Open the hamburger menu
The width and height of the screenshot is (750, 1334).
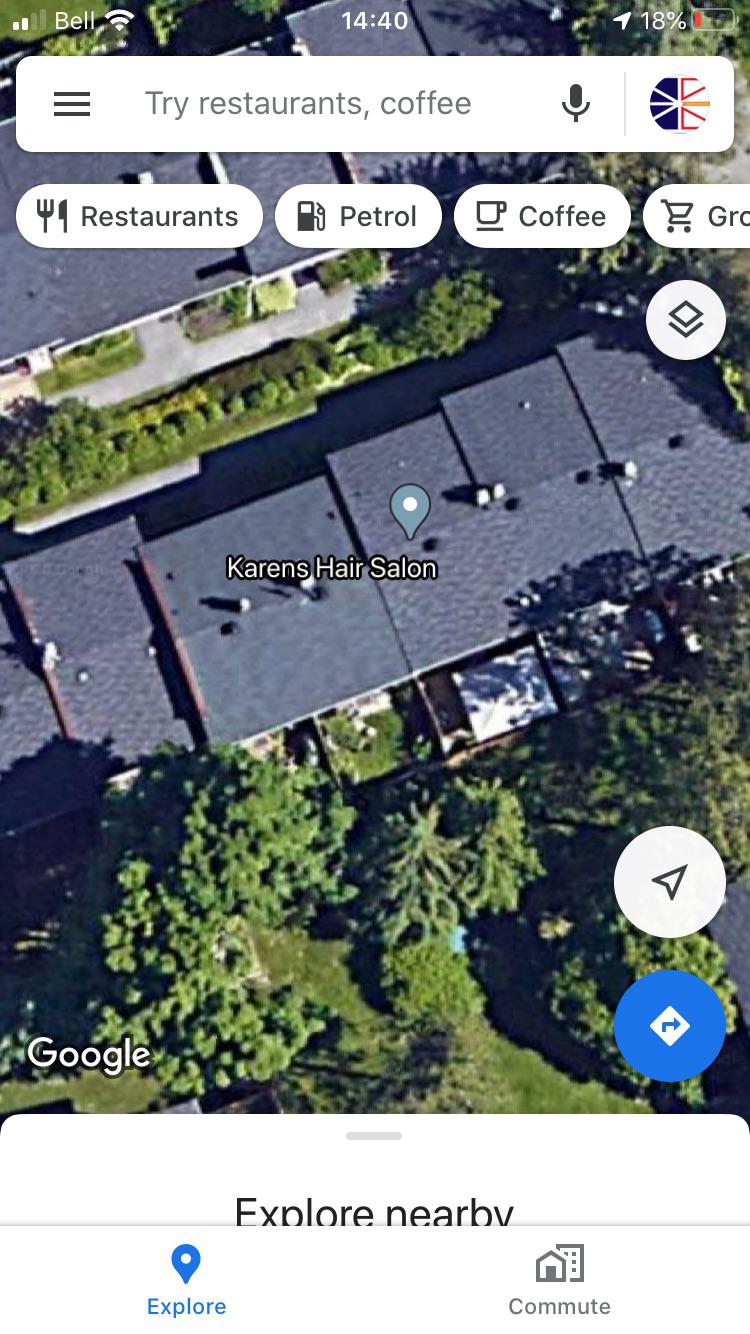(72, 104)
